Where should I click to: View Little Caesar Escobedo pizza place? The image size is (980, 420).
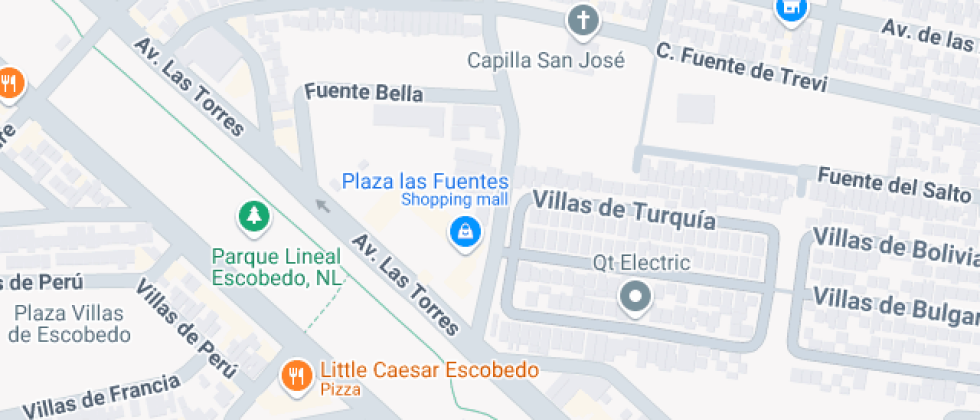295,375
